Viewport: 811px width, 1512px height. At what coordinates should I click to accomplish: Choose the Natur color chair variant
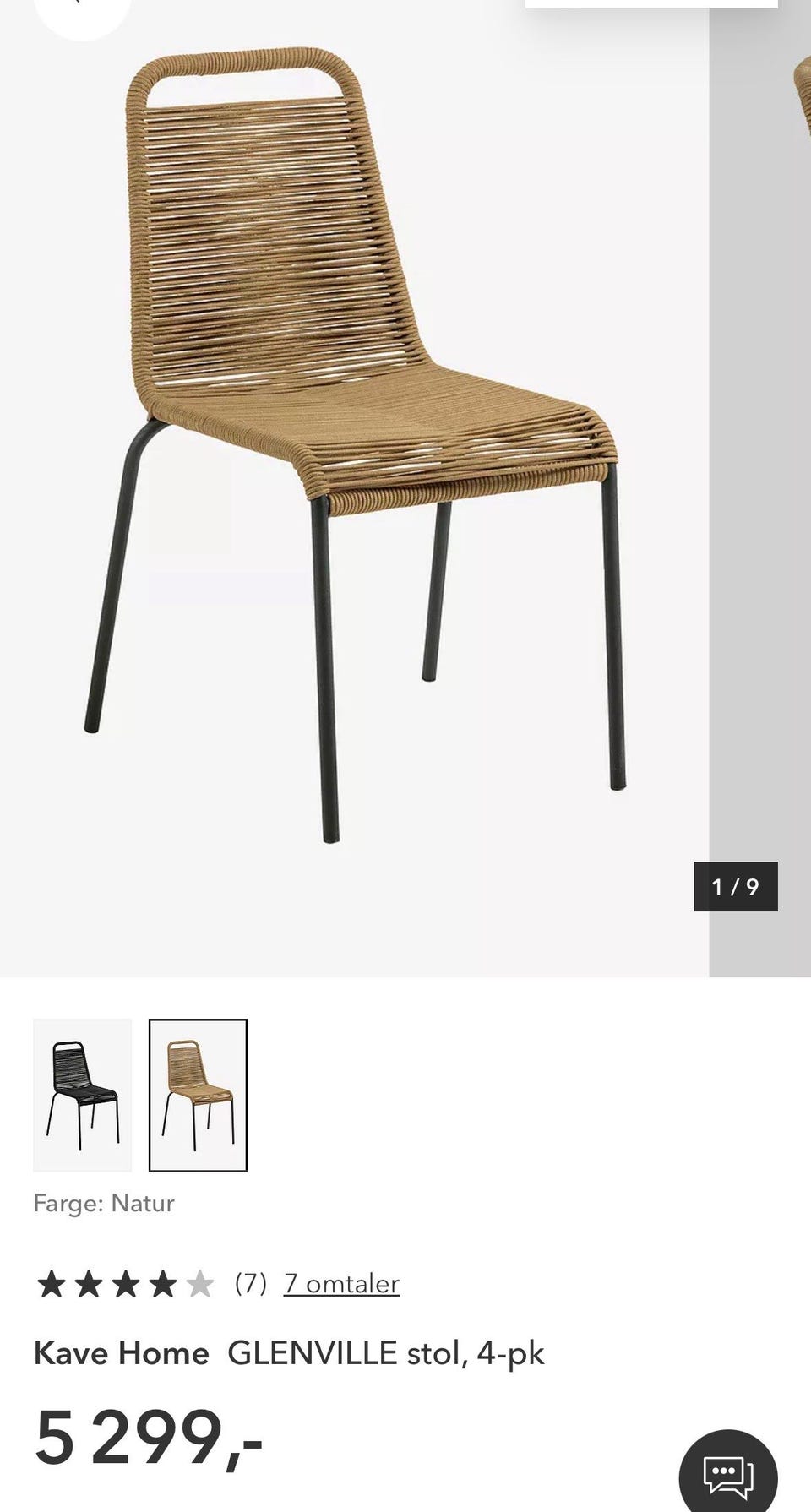198,1095
